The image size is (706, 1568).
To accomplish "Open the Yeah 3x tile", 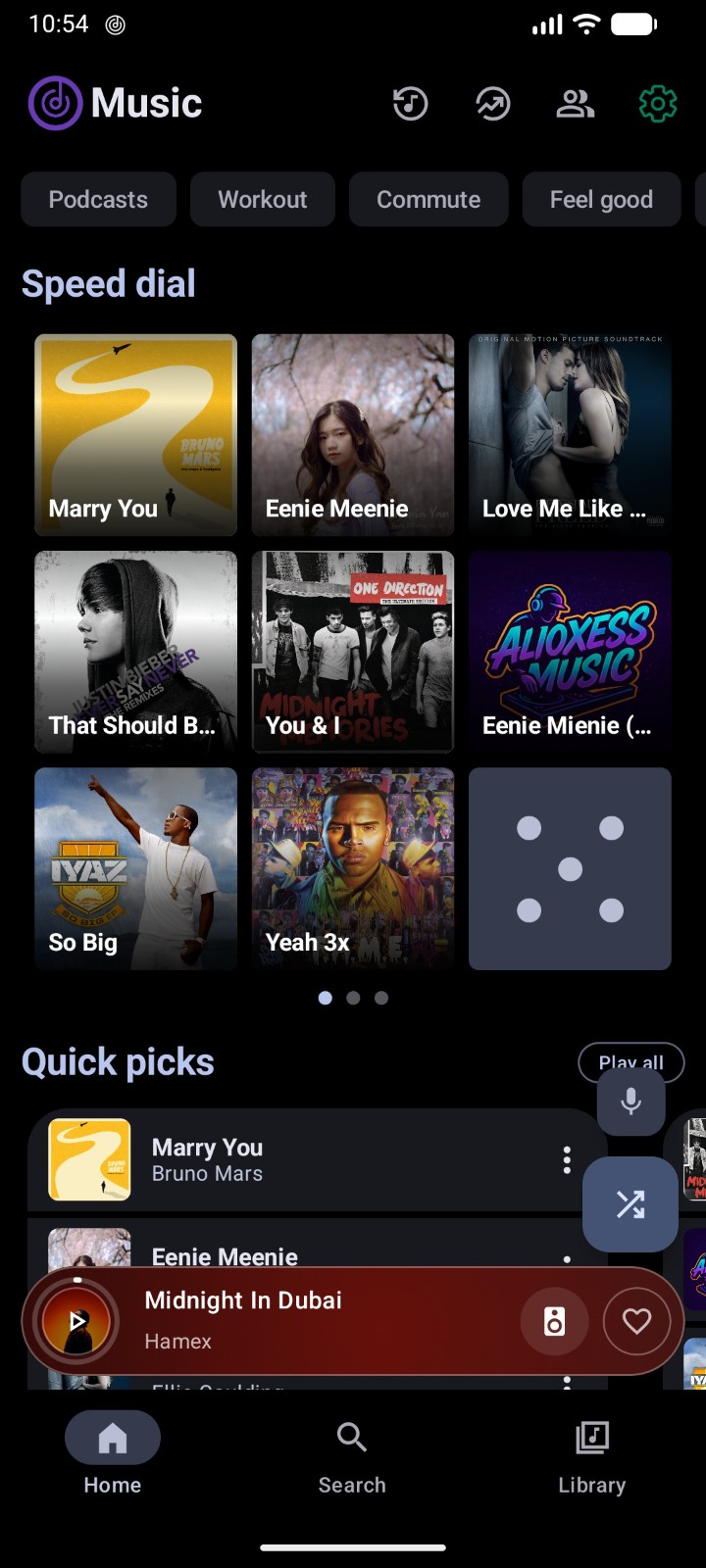I will click(353, 868).
